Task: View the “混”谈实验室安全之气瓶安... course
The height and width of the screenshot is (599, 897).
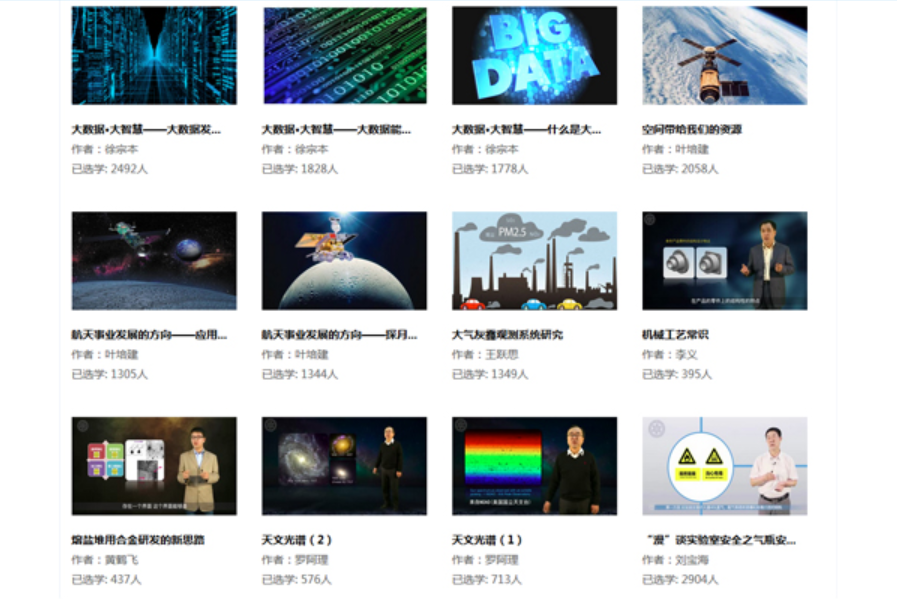Action: (x=724, y=466)
